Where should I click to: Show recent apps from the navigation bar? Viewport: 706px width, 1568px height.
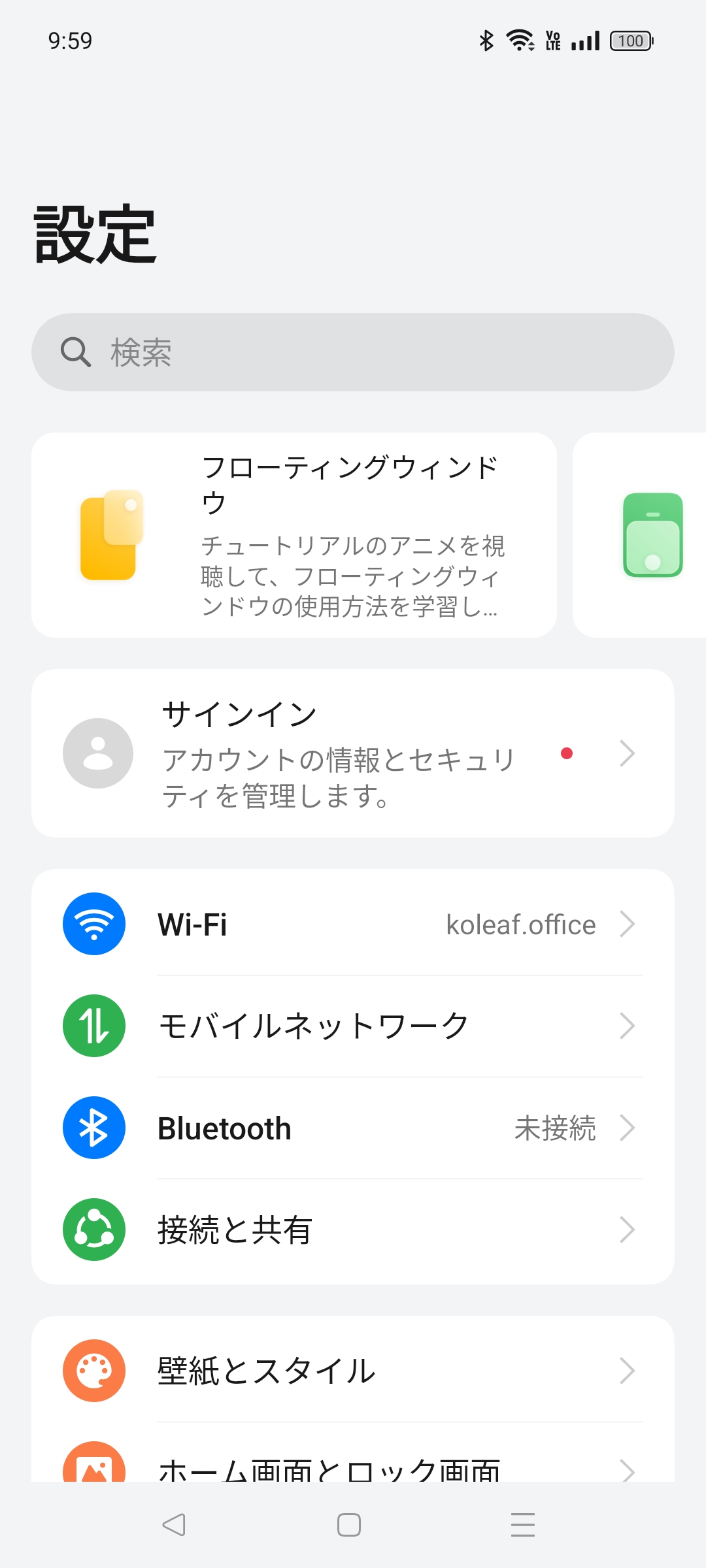point(522,1525)
